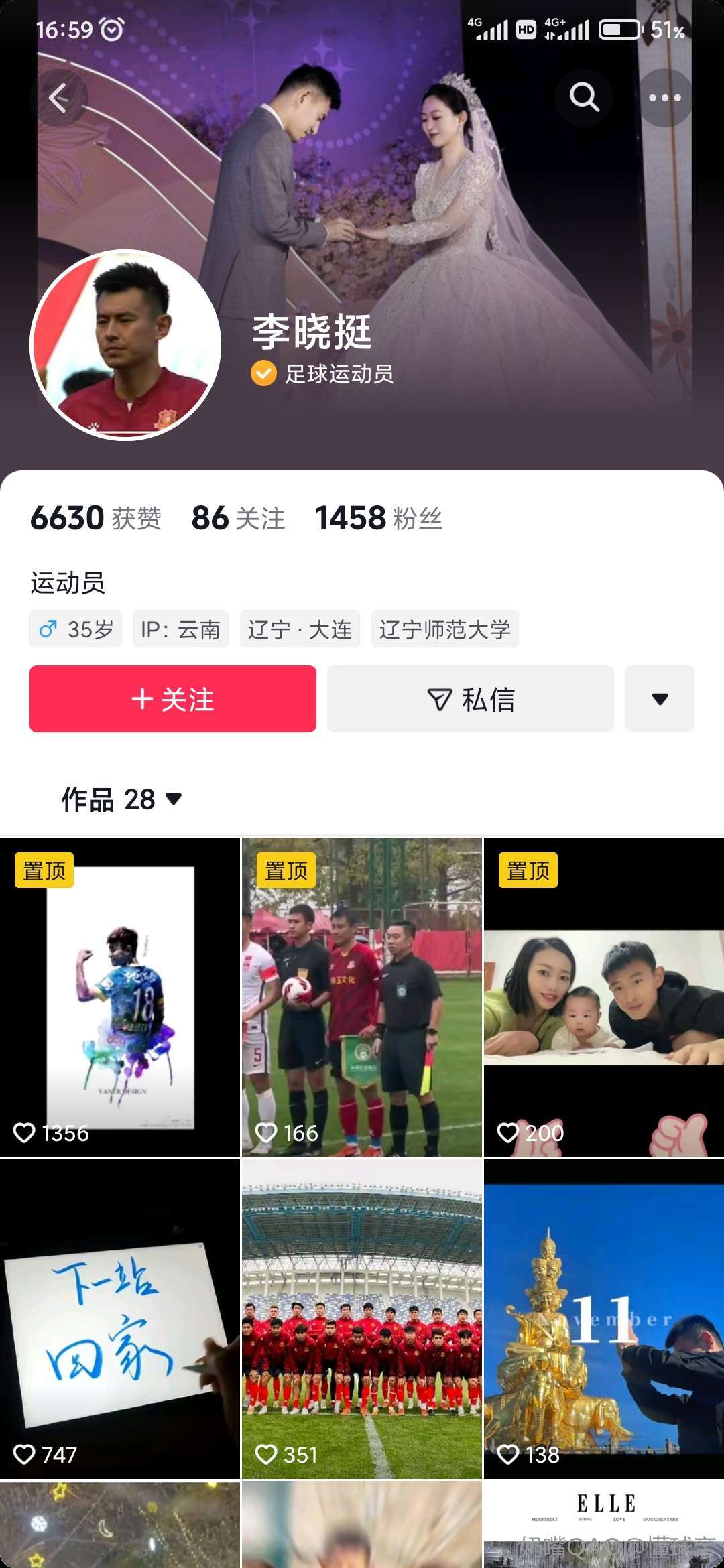View the round profile avatar photo
724x1568 pixels.
(x=125, y=345)
